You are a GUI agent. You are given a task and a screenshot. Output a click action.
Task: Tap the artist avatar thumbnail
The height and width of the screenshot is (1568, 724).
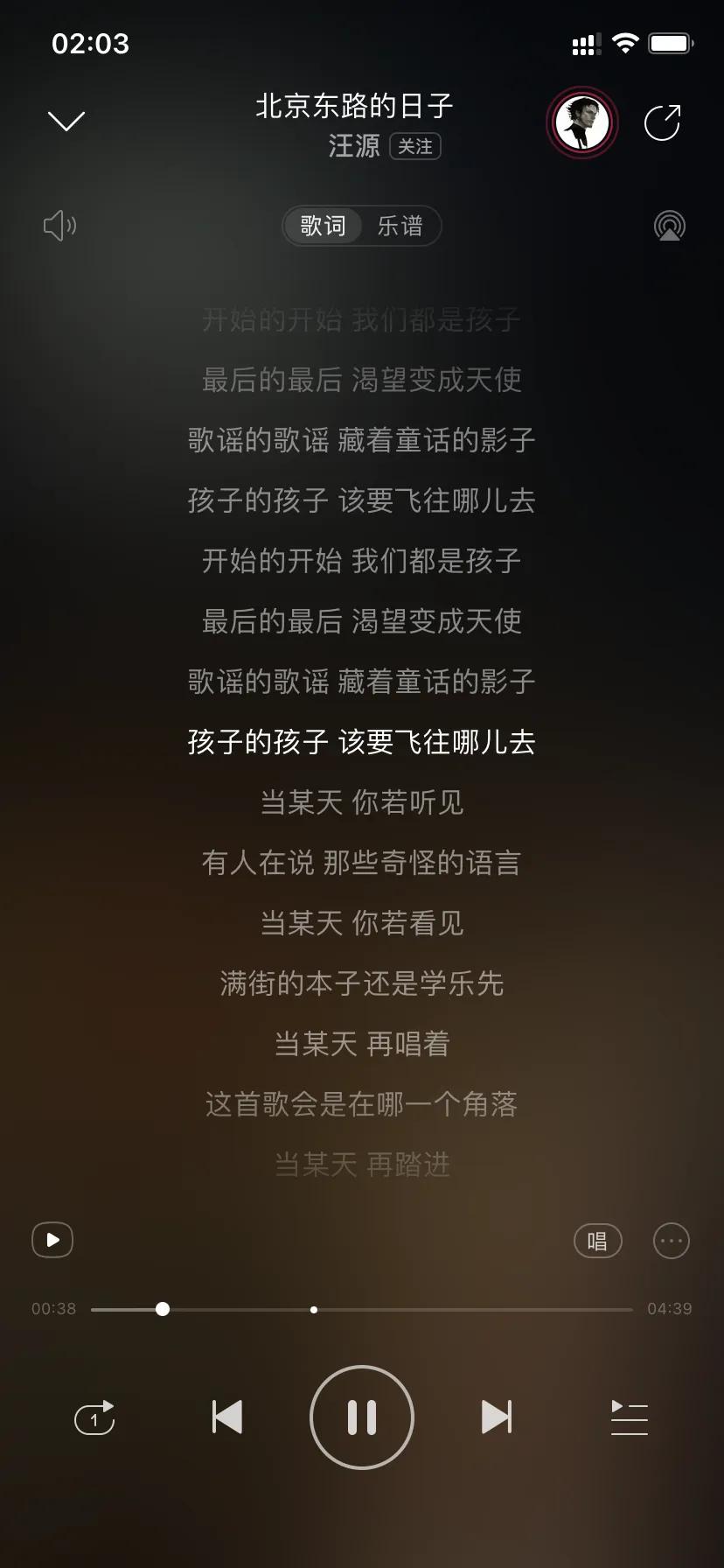[x=582, y=122]
